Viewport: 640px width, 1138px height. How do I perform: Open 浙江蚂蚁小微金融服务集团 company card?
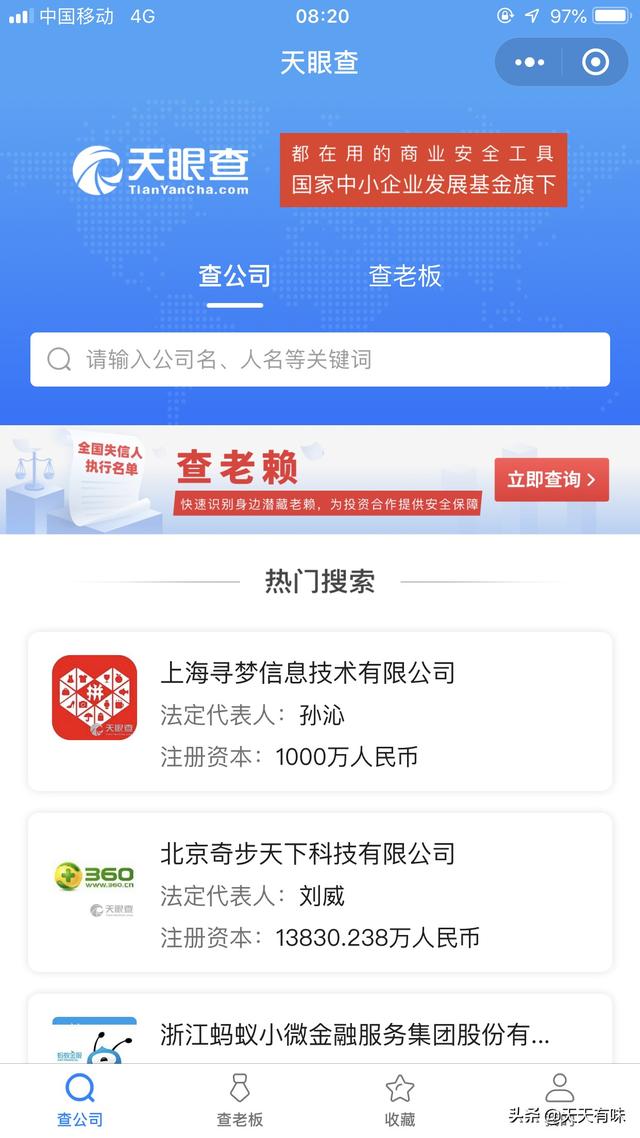pos(320,1030)
